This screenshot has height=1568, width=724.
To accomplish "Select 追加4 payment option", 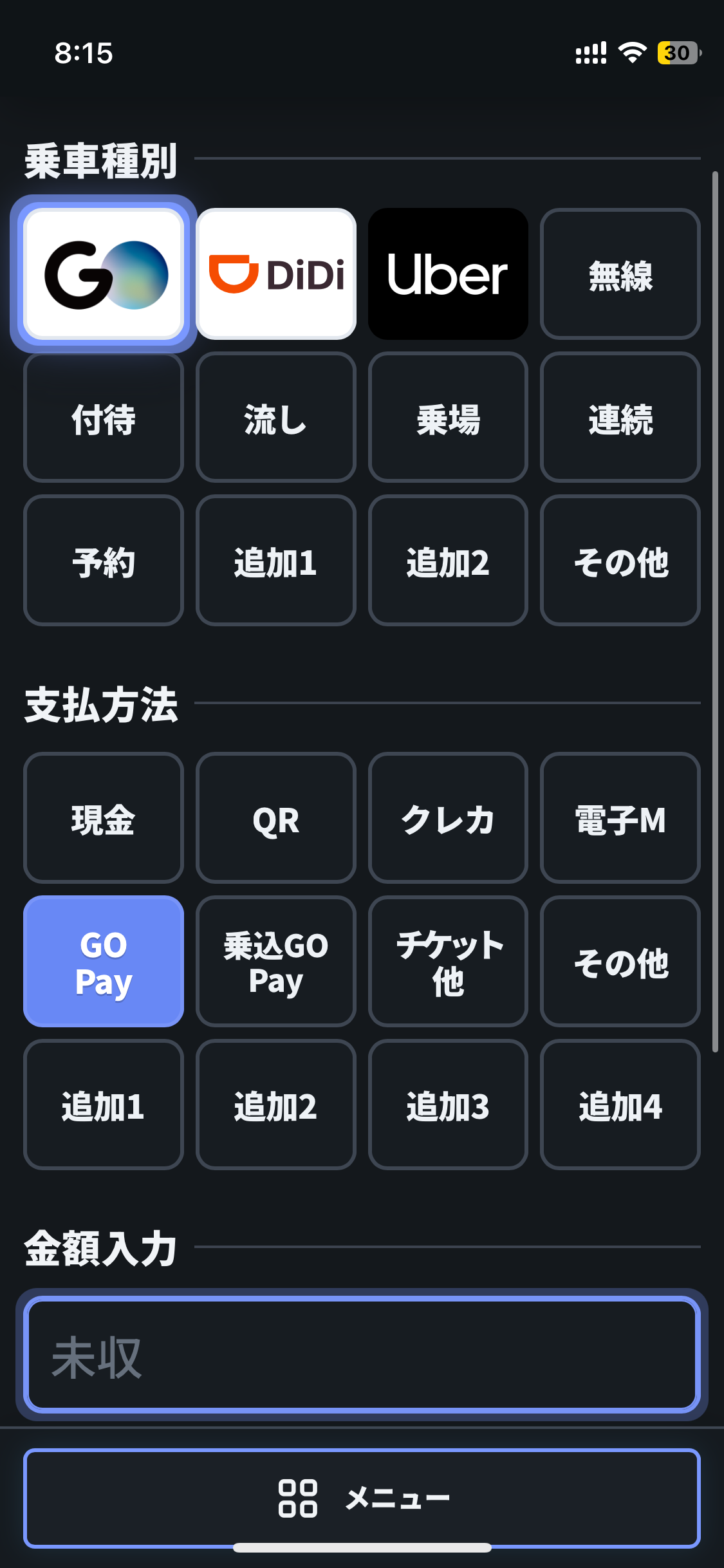I will pyautogui.click(x=620, y=1105).
